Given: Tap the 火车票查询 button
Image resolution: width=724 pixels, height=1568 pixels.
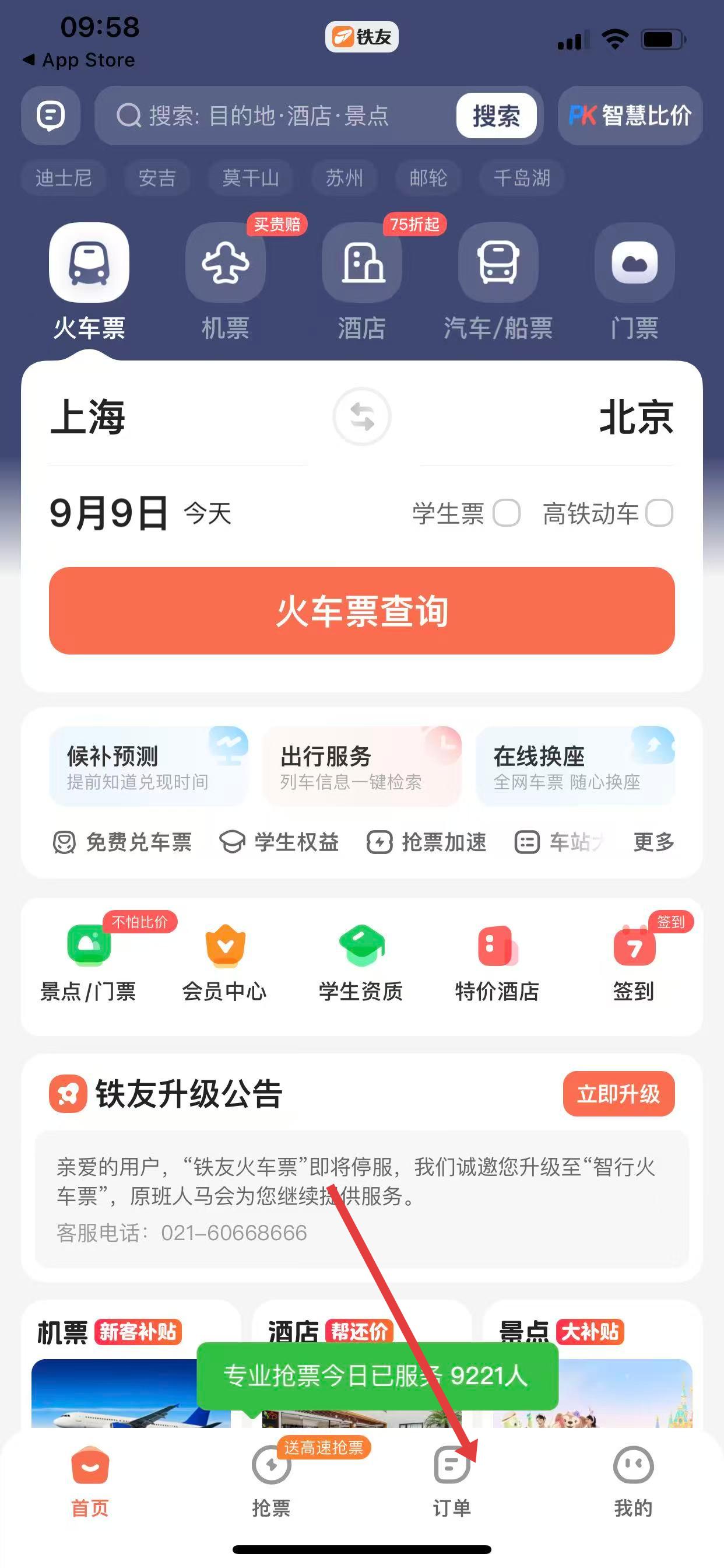Looking at the screenshot, I should point(361,611).
